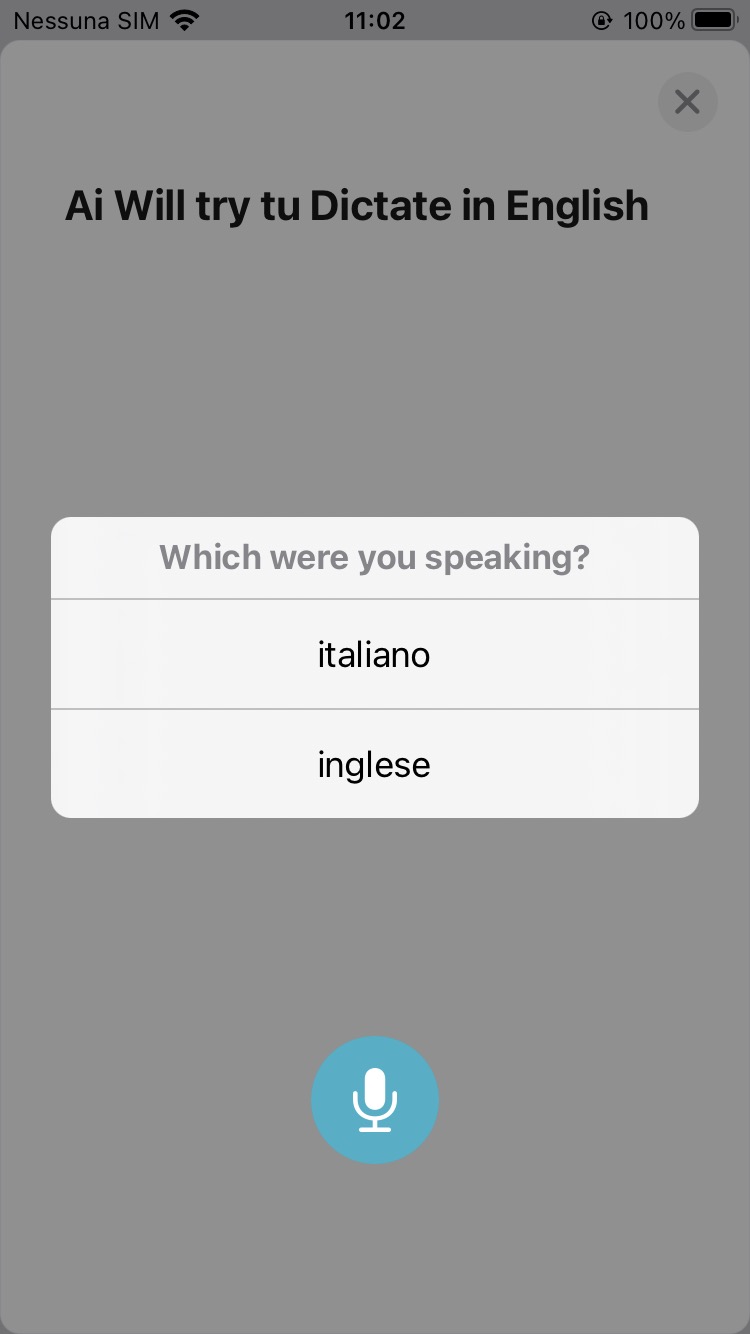Select italiano as the spoken language
This screenshot has width=750, height=1334.
374,655
